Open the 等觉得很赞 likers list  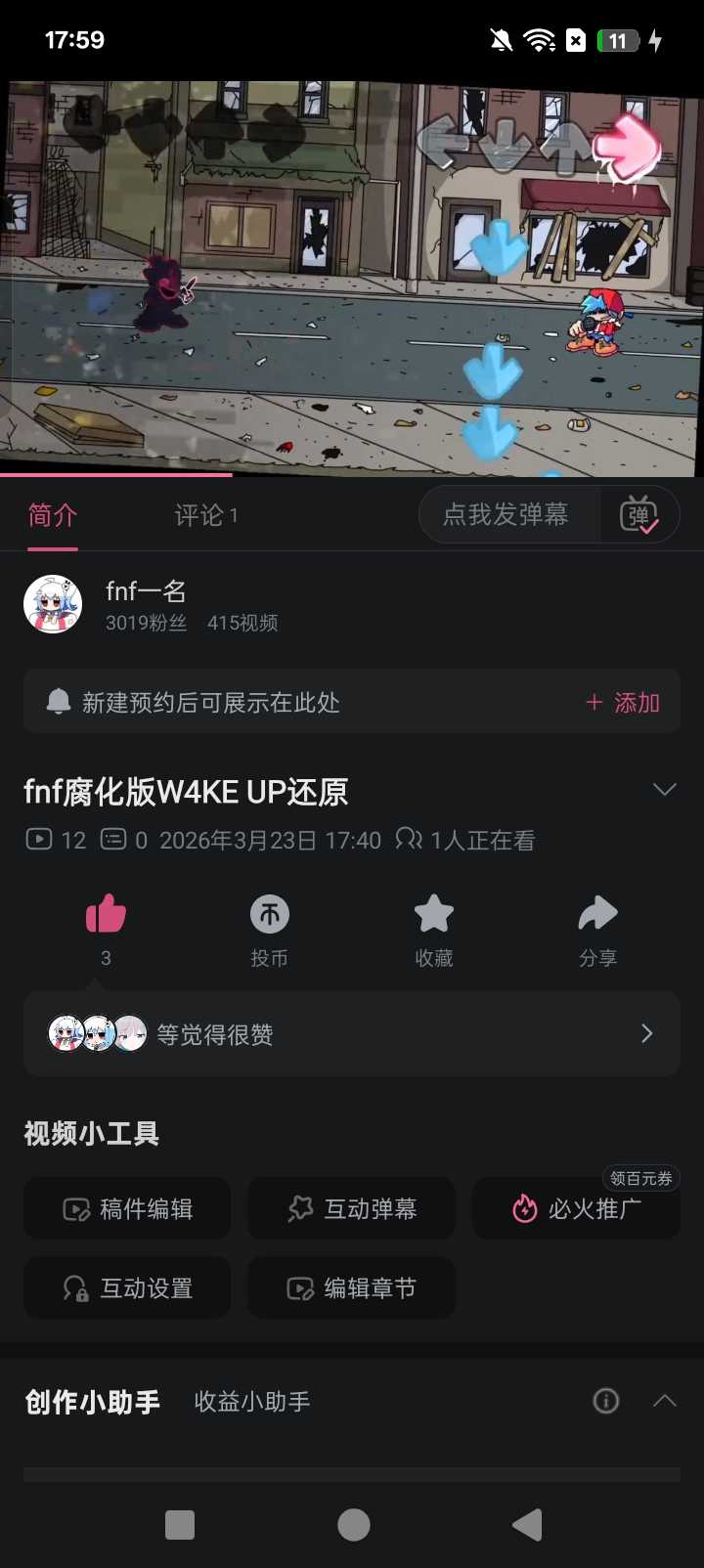coord(352,1034)
